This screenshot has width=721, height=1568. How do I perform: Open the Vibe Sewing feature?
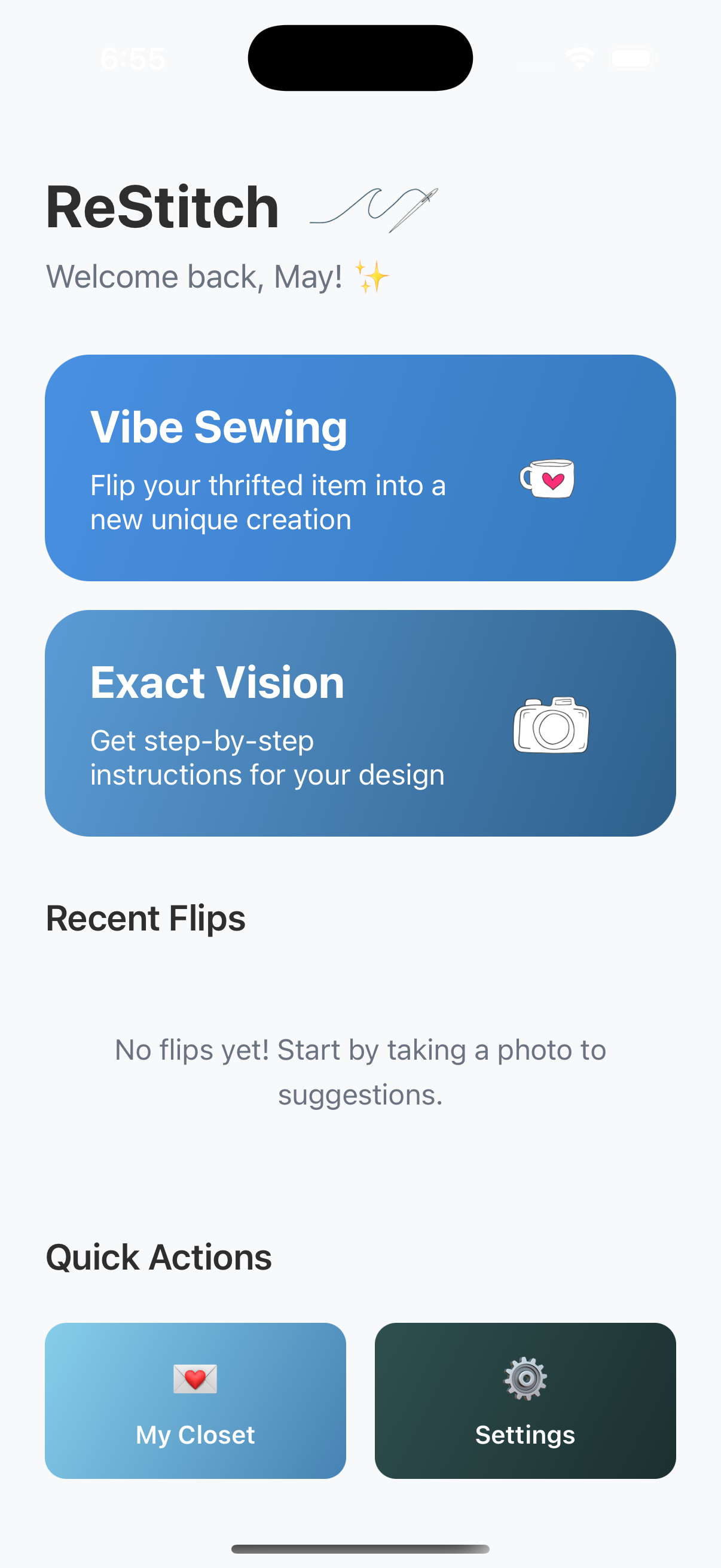point(360,467)
